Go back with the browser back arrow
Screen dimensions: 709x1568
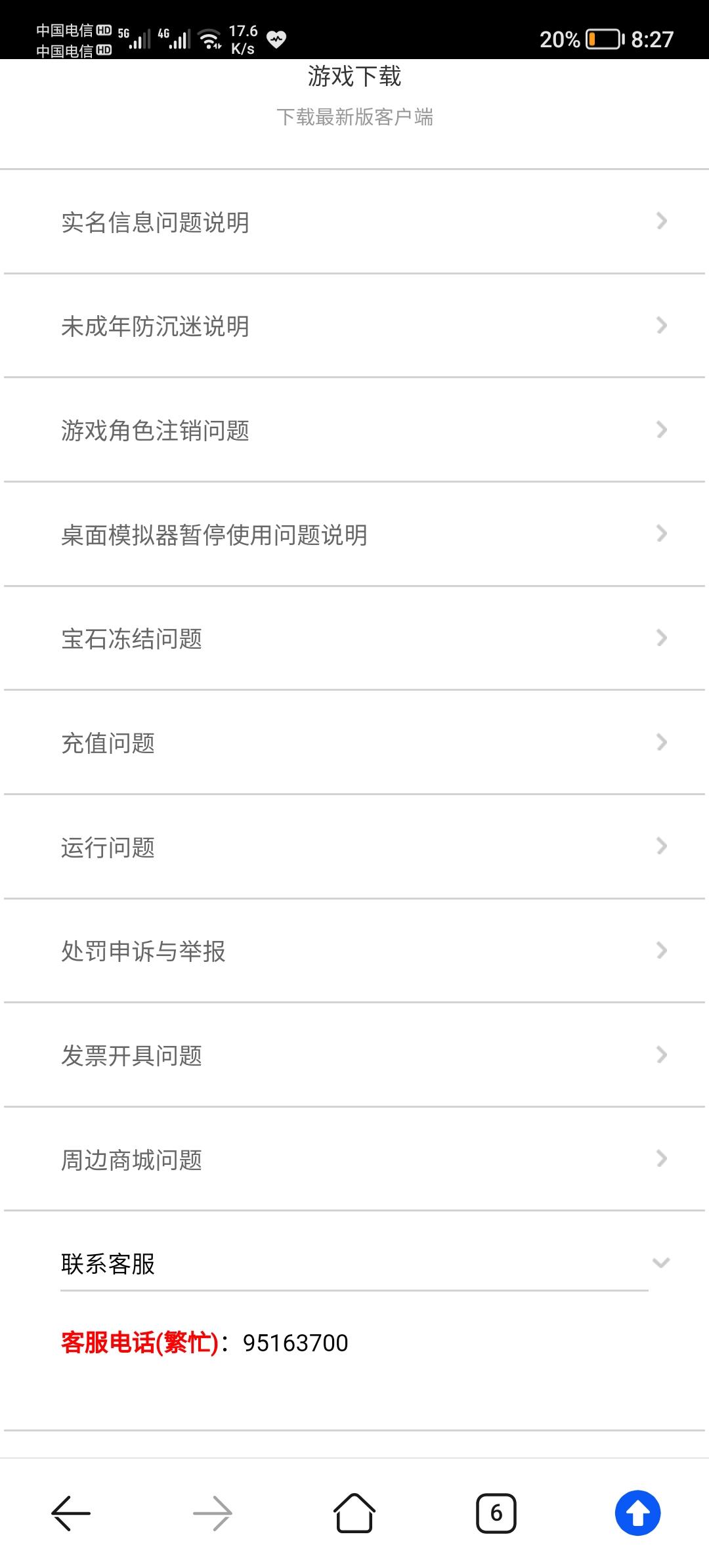[x=71, y=1513]
